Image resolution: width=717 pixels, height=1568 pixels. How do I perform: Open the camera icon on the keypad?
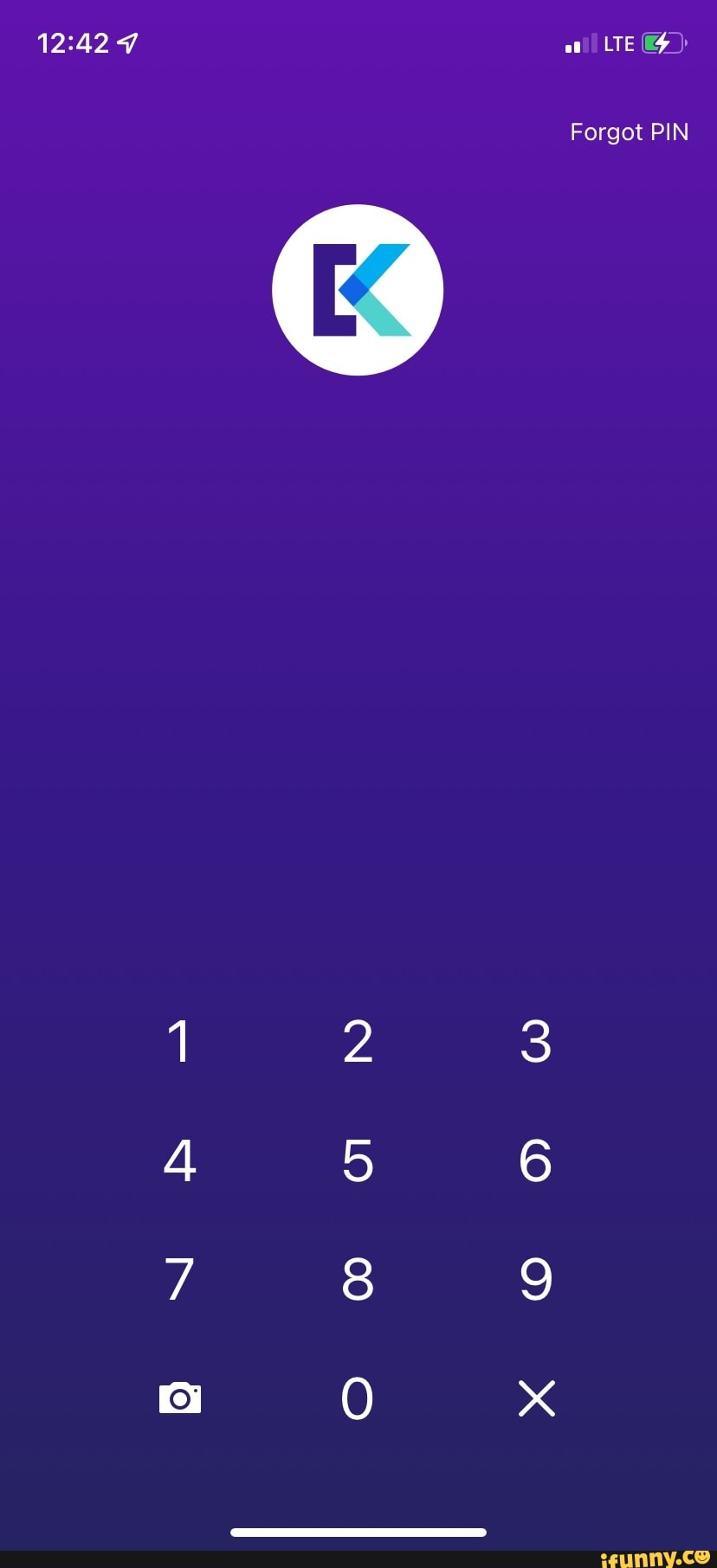point(180,1398)
